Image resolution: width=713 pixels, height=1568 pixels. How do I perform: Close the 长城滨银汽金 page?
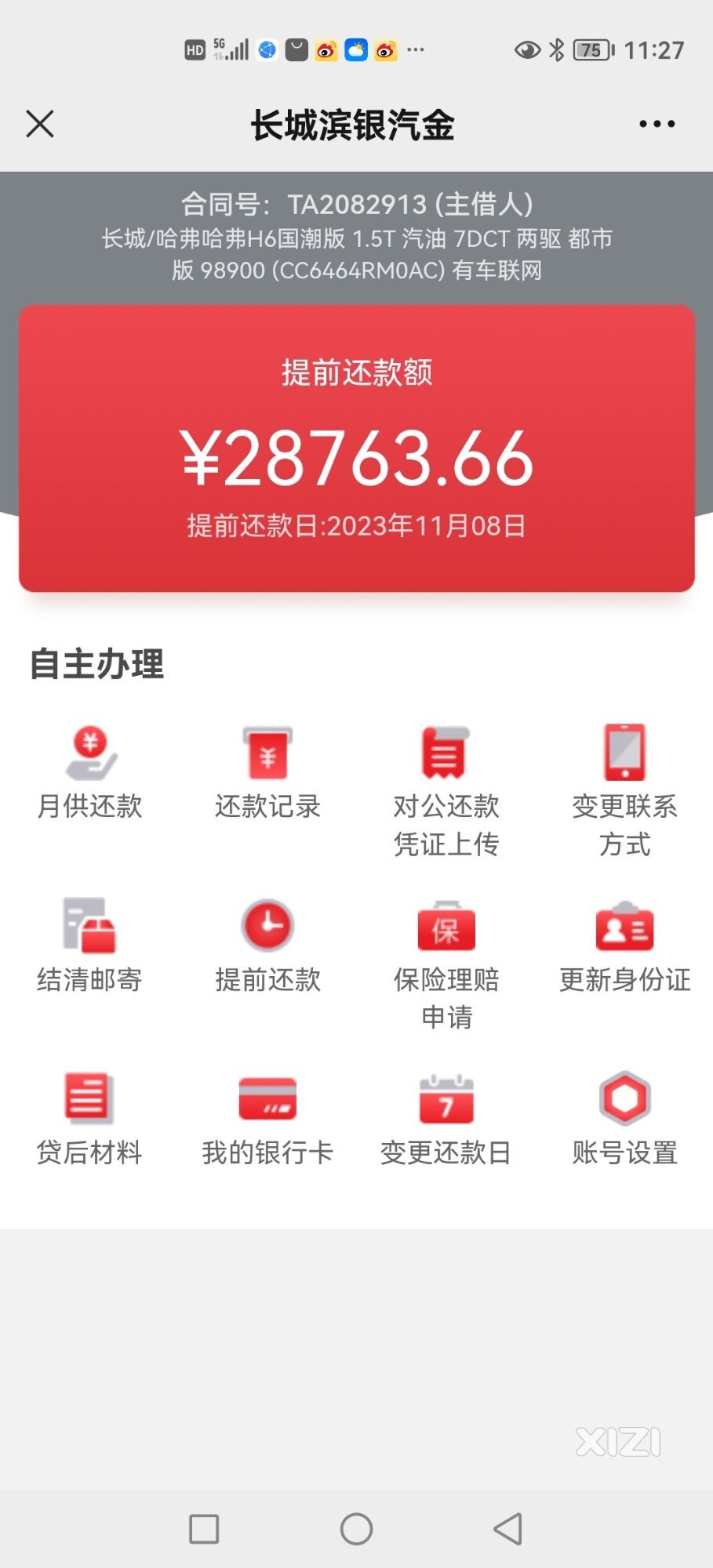pyautogui.click(x=40, y=124)
